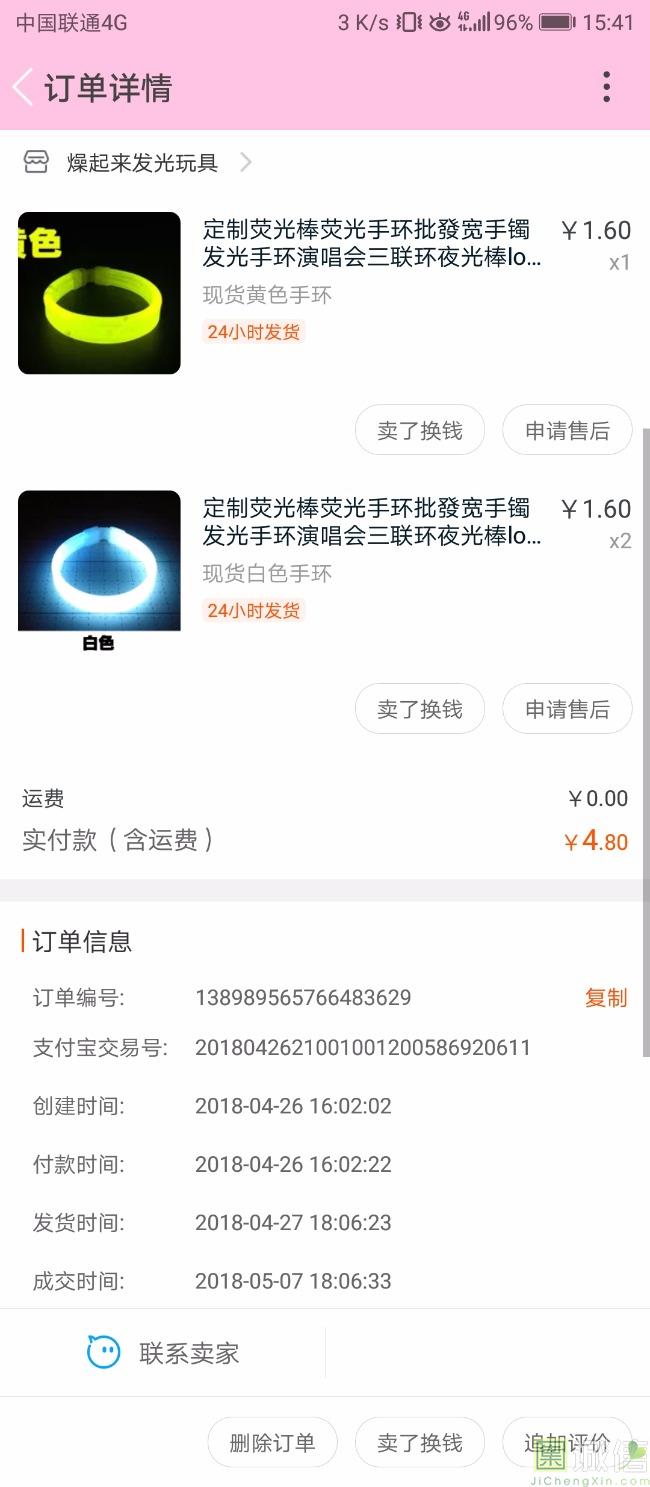
Task: Contact the seller via 联系卖家
Action: pos(163,1353)
